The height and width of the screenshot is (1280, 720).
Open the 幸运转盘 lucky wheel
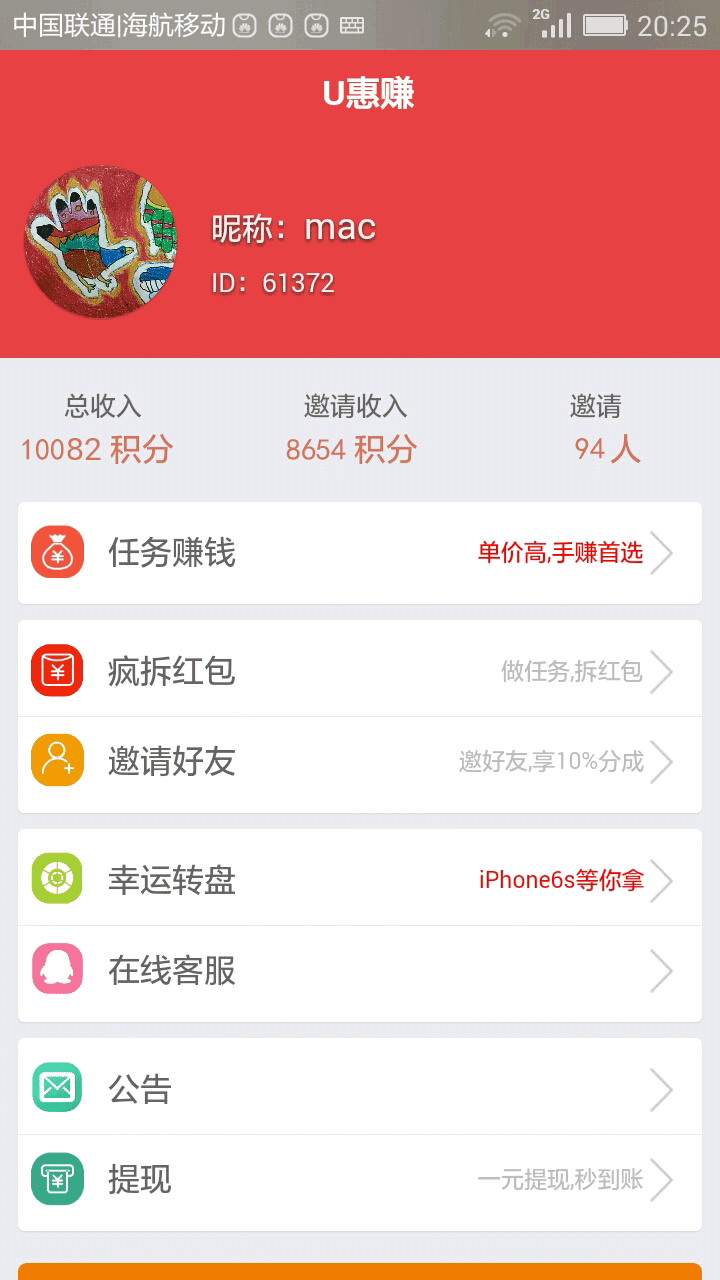pyautogui.click(x=360, y=878)
